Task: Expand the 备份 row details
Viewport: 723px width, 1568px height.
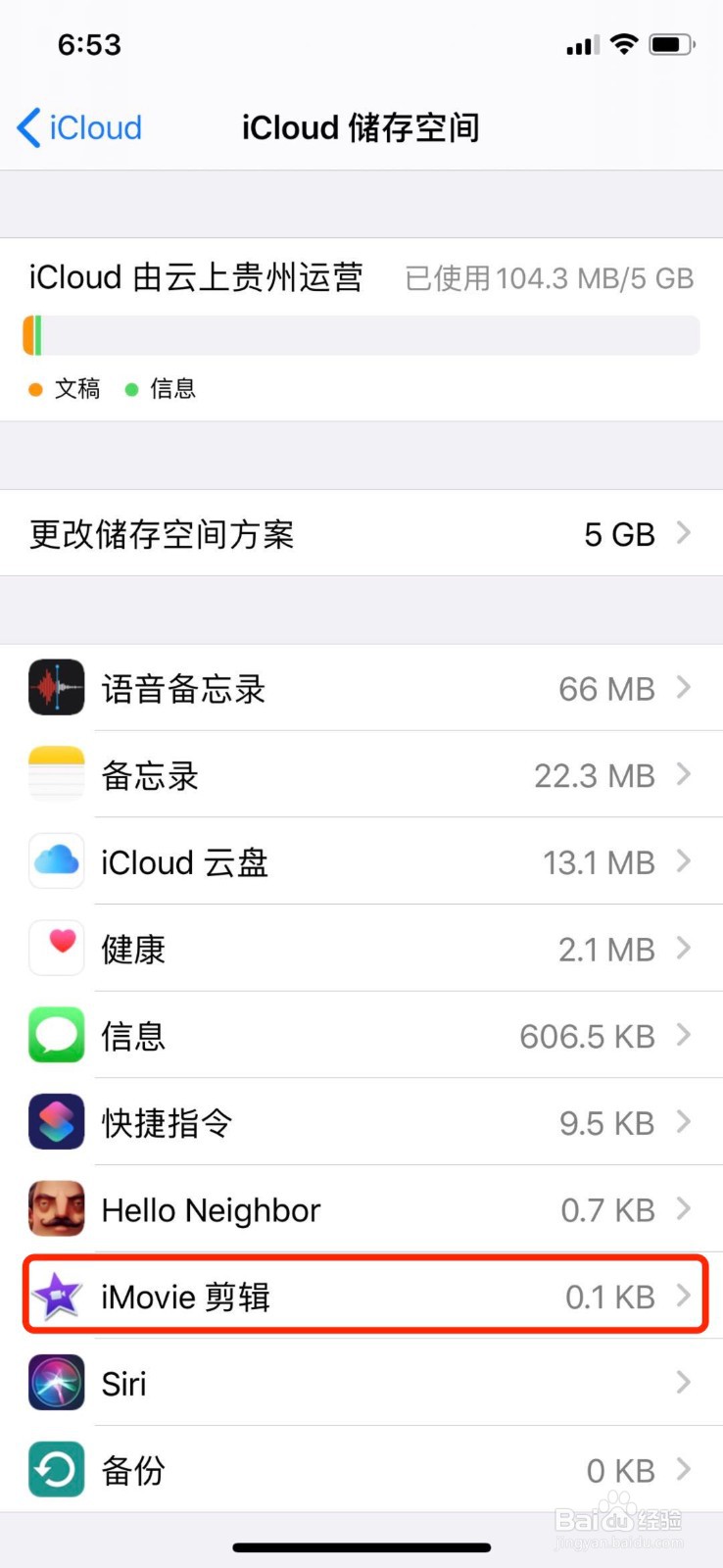Action: click(x=683, y=1469)
